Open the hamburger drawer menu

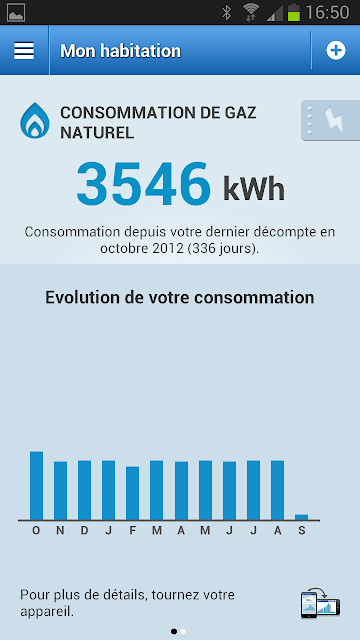point(24,51)
